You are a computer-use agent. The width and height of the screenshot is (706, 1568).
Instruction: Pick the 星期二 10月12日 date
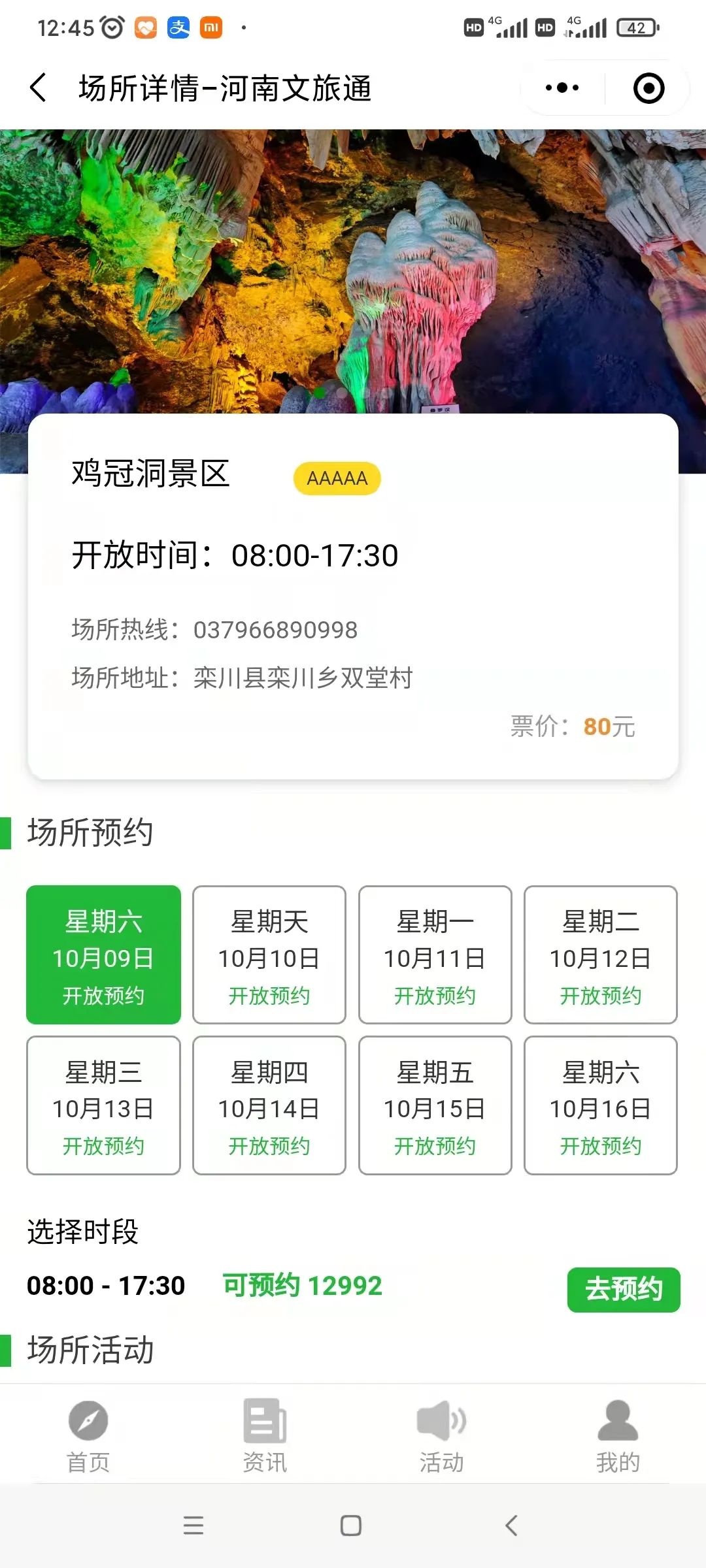pyautogui.click(x=601, y=955)
